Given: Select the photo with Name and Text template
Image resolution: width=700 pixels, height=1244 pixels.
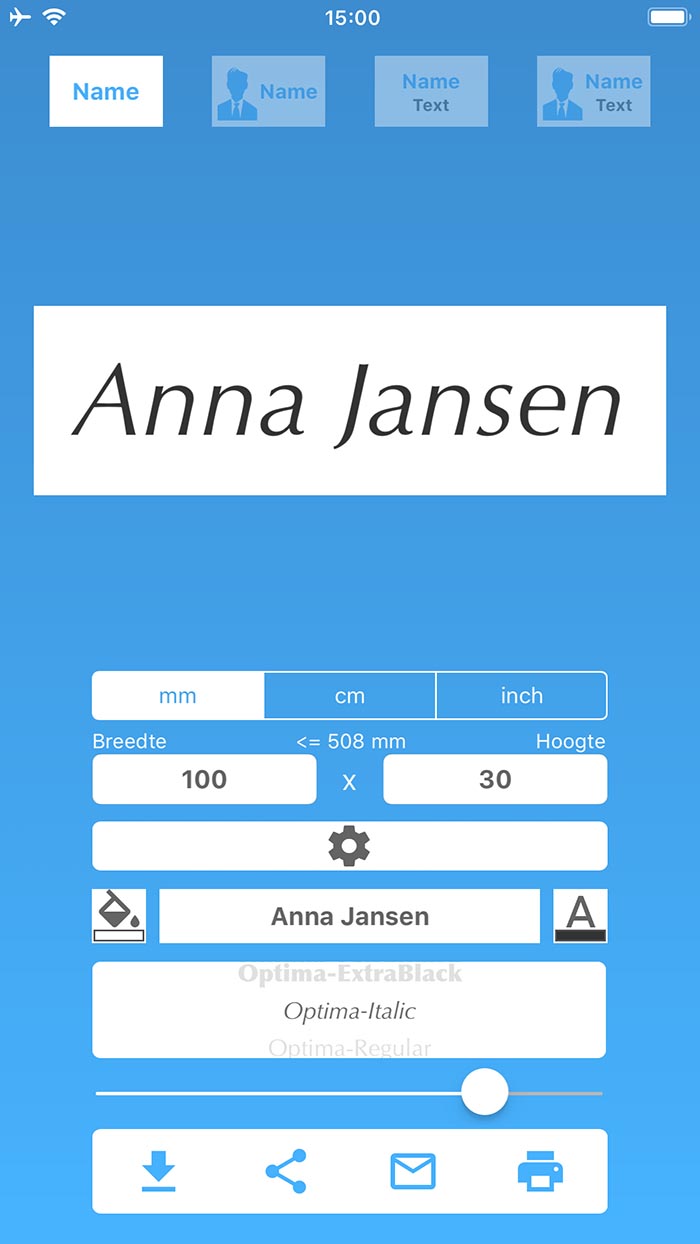Looking at the screenshot, I should pos(594,91).
